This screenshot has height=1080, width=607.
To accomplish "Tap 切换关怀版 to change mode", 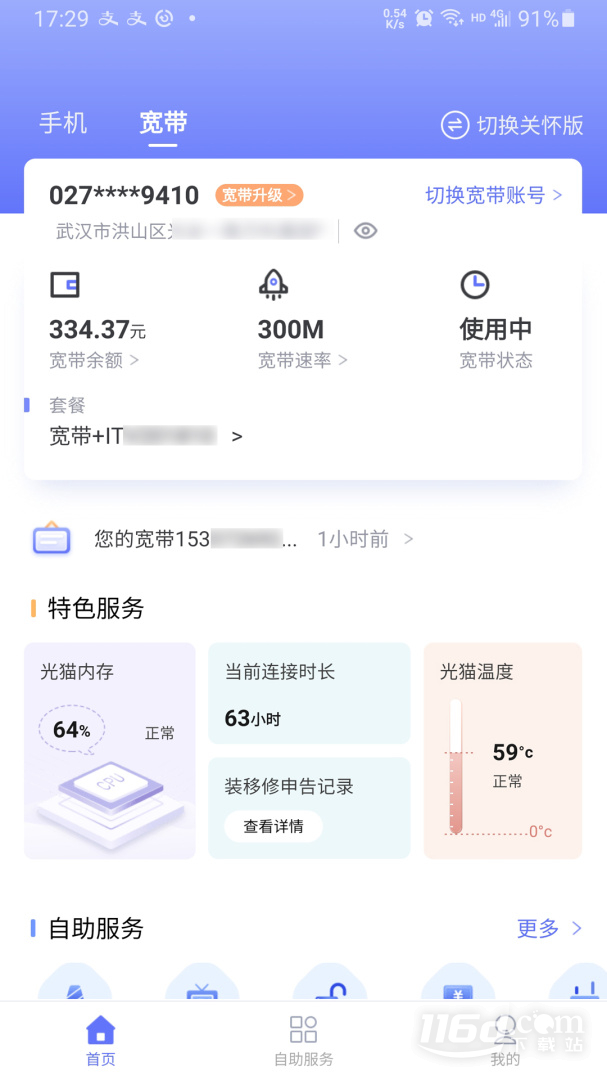I will click(x=512, y=125).
